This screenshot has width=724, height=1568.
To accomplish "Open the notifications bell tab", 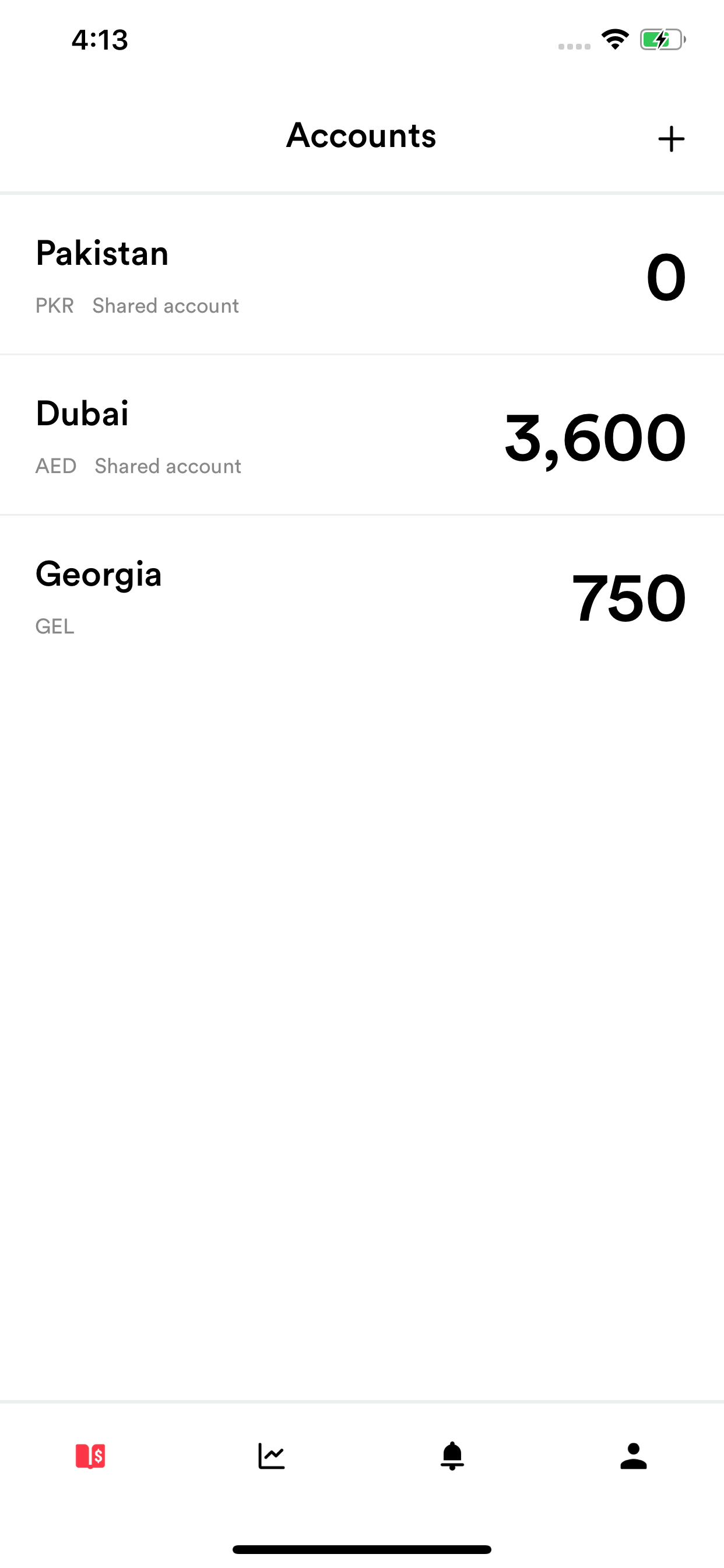I will click(x=452, y=1456).
